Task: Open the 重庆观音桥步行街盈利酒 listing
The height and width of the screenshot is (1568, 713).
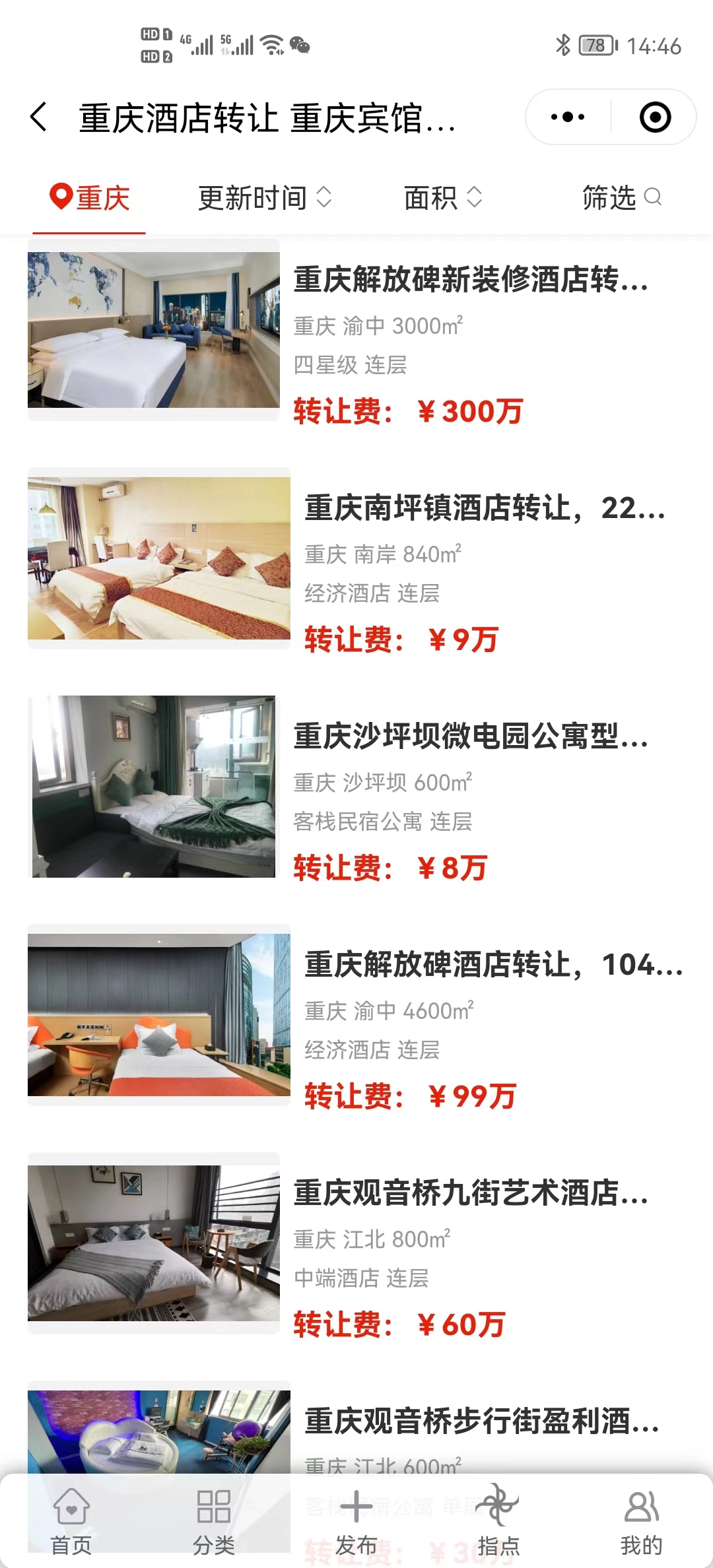Action: pos(481,1421)
